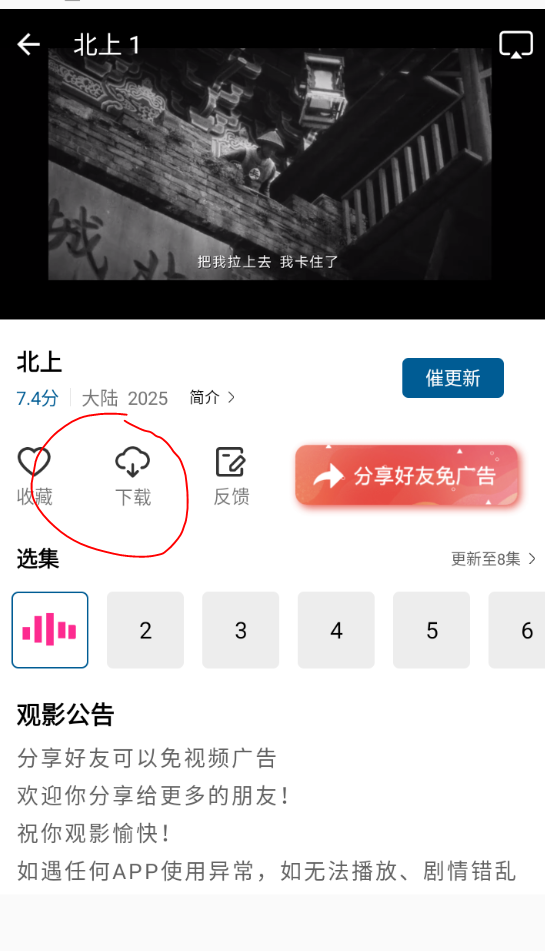Expand the 更新至8集 episode list

(493, 559)
